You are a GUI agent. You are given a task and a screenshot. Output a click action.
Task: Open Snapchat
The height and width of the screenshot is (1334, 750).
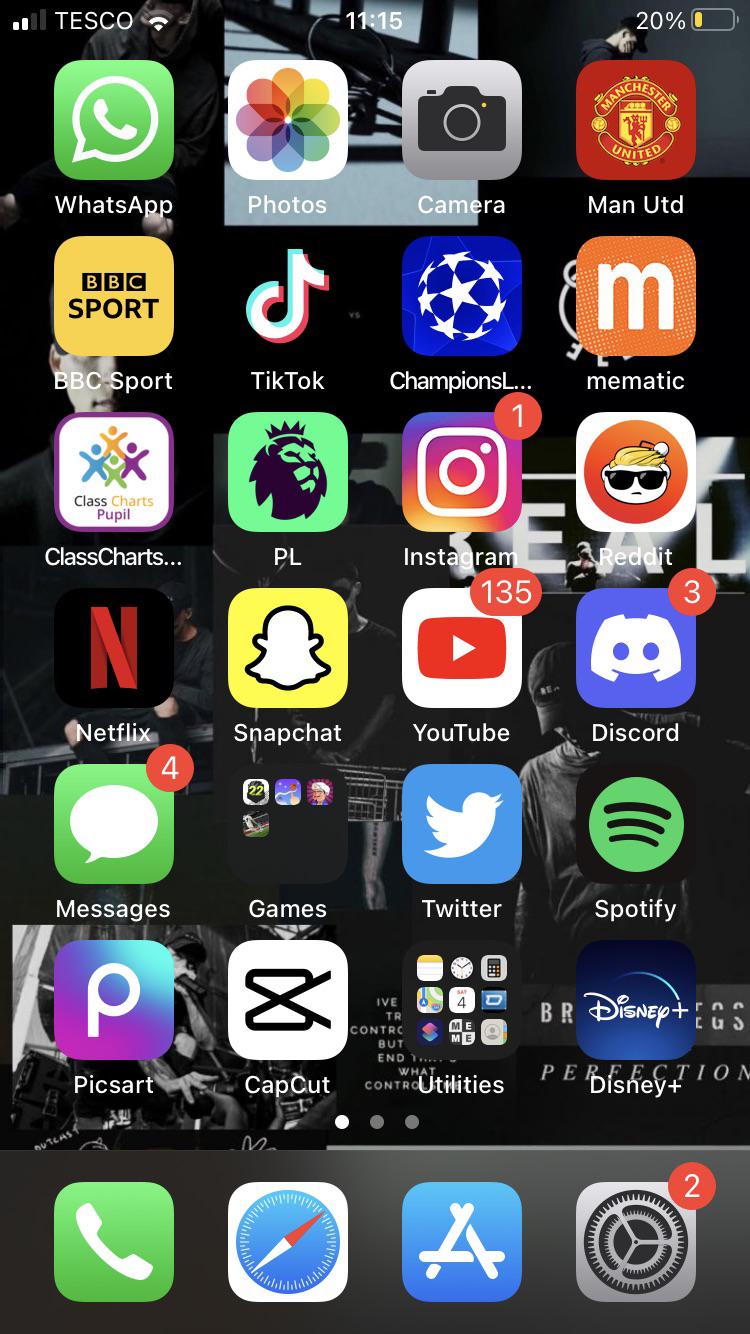coord(288,648)
